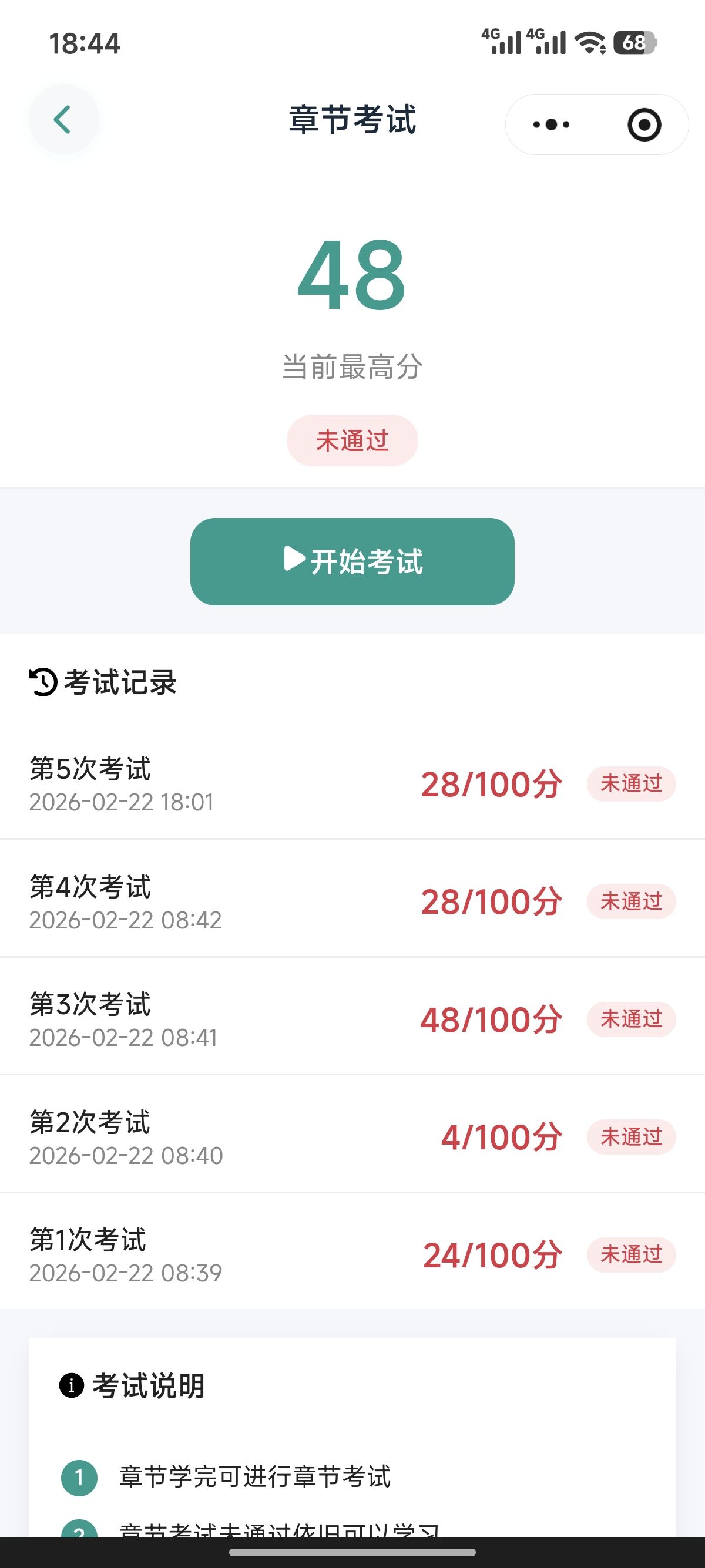
Task: Open the 第5次考试 record
Action: 352,783
